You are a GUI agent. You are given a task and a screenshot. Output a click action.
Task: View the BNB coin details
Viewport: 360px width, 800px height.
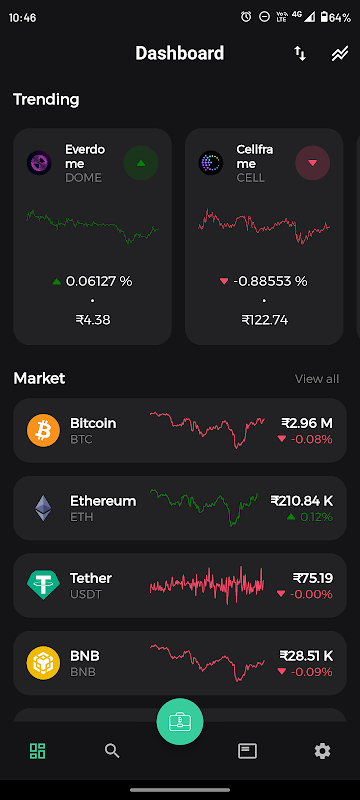[x=180, y=663]
